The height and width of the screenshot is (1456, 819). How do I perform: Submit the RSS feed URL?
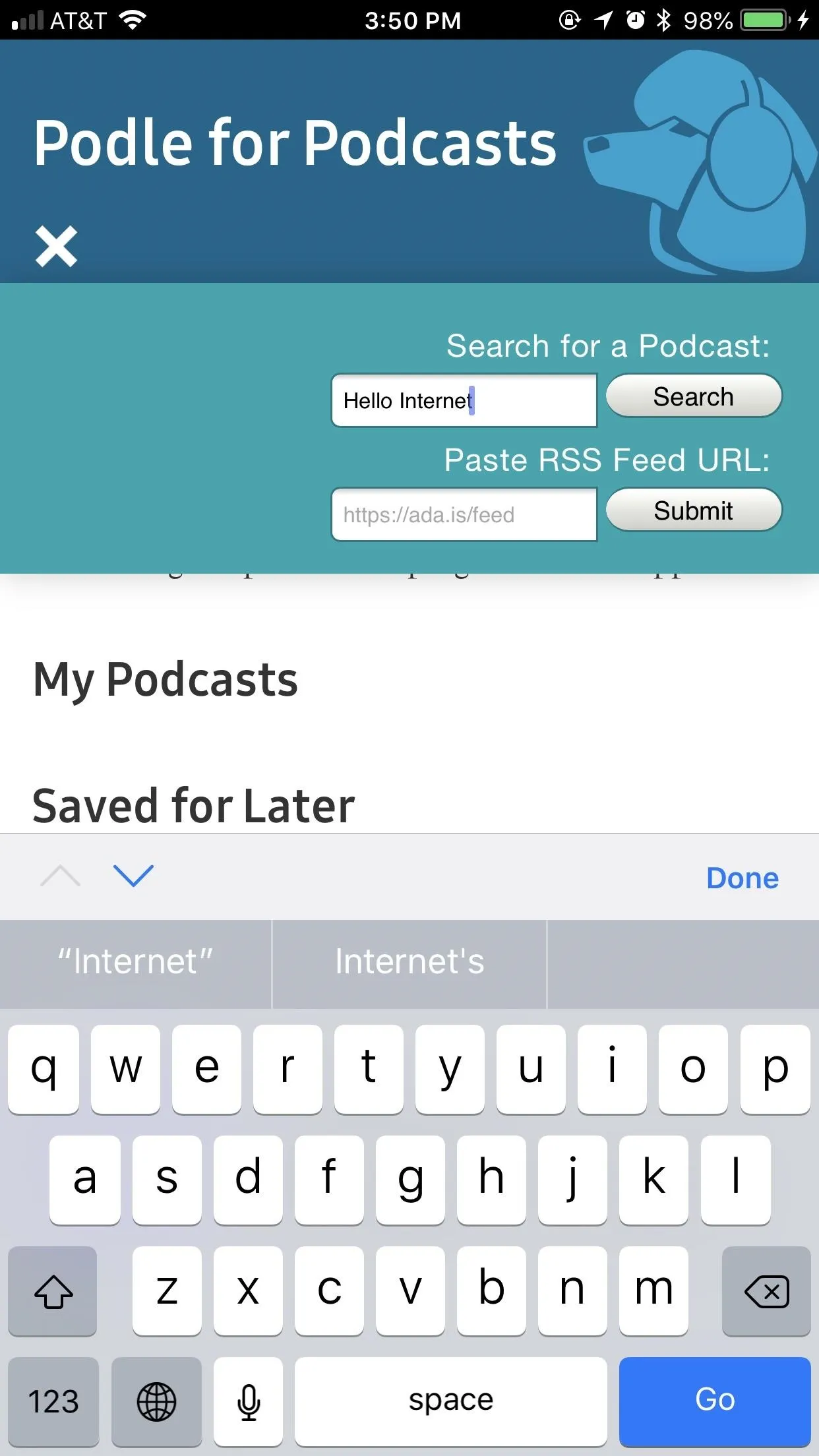[694, 510]
